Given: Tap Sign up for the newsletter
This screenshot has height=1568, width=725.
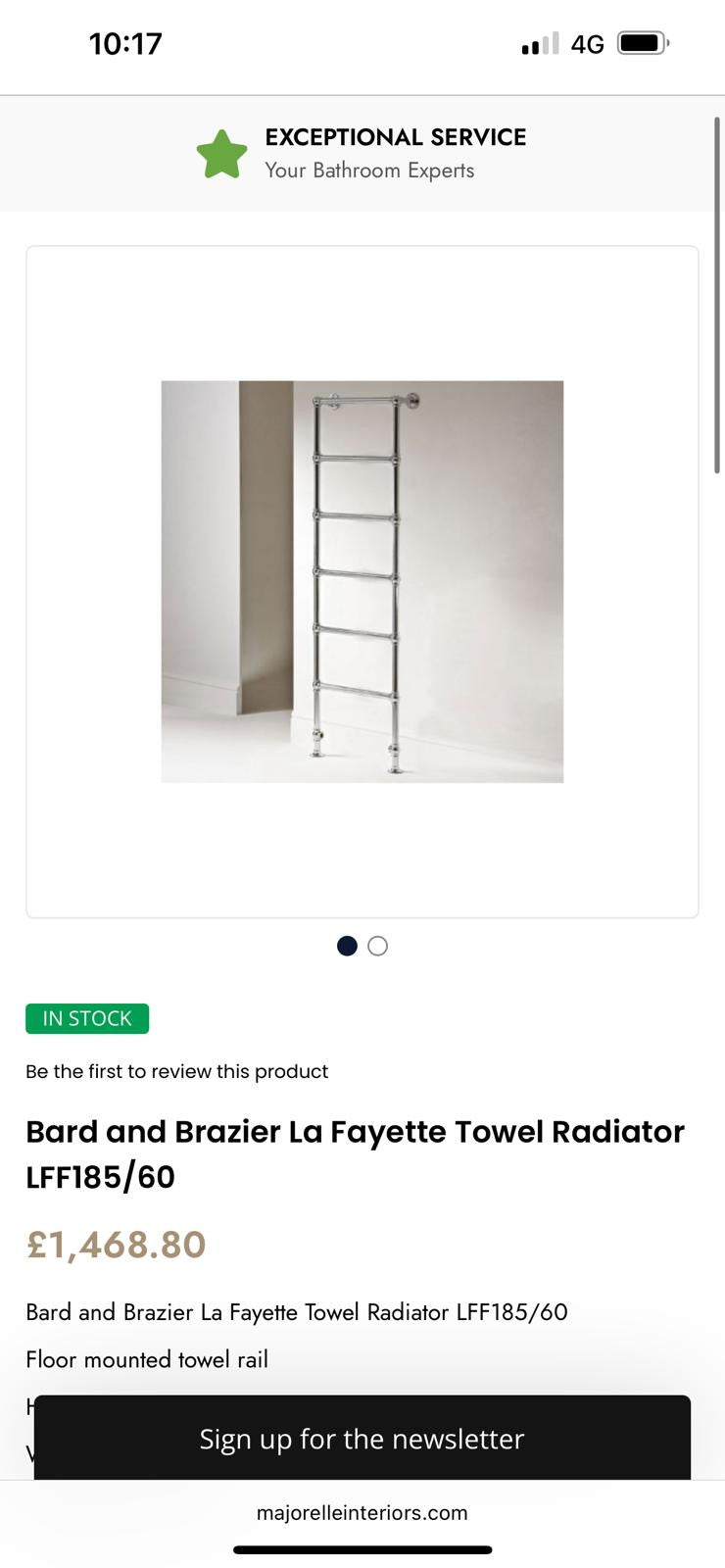Looking at the screenshot, I should pos(362,1438).
